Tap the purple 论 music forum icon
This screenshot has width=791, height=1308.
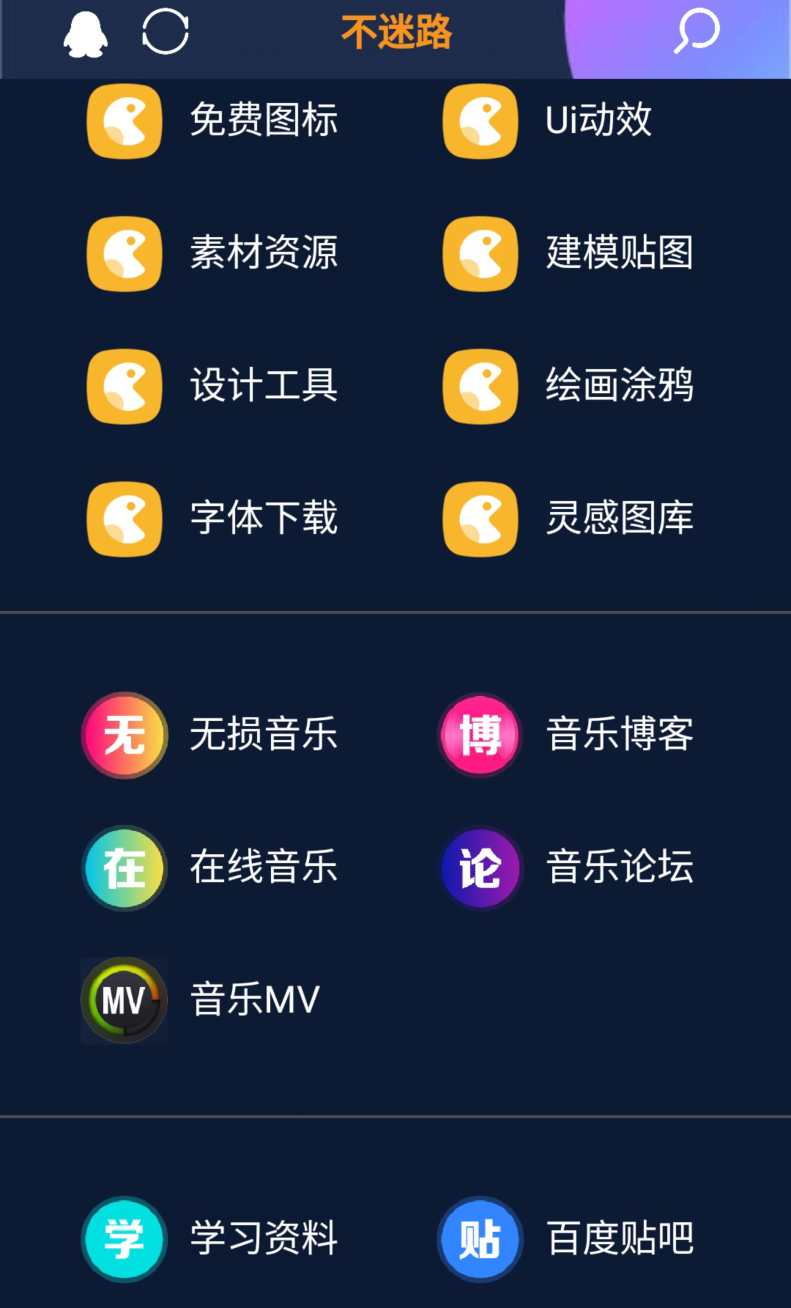[x=479, y=868]
